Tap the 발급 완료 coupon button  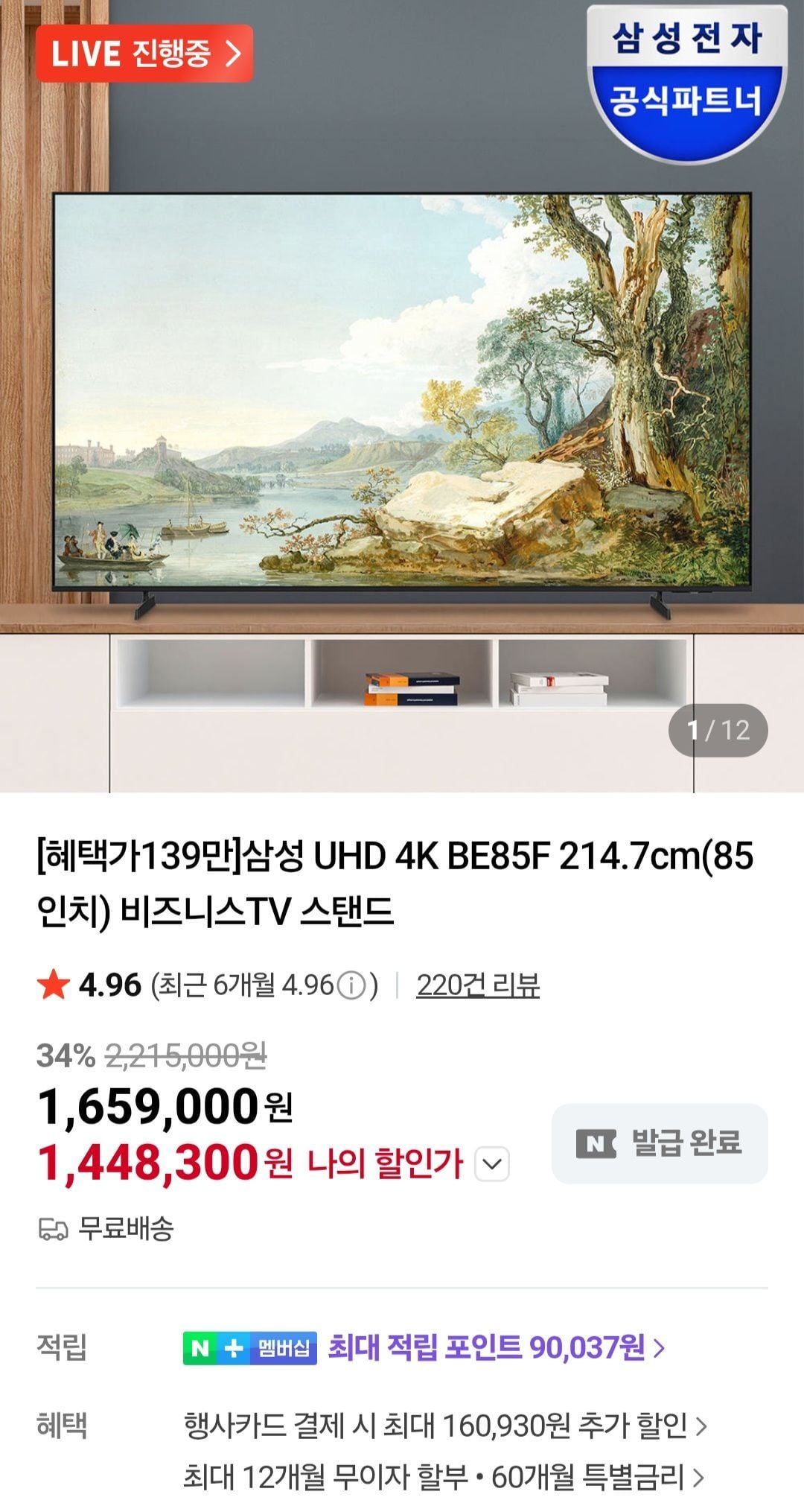coord(659,1143)
